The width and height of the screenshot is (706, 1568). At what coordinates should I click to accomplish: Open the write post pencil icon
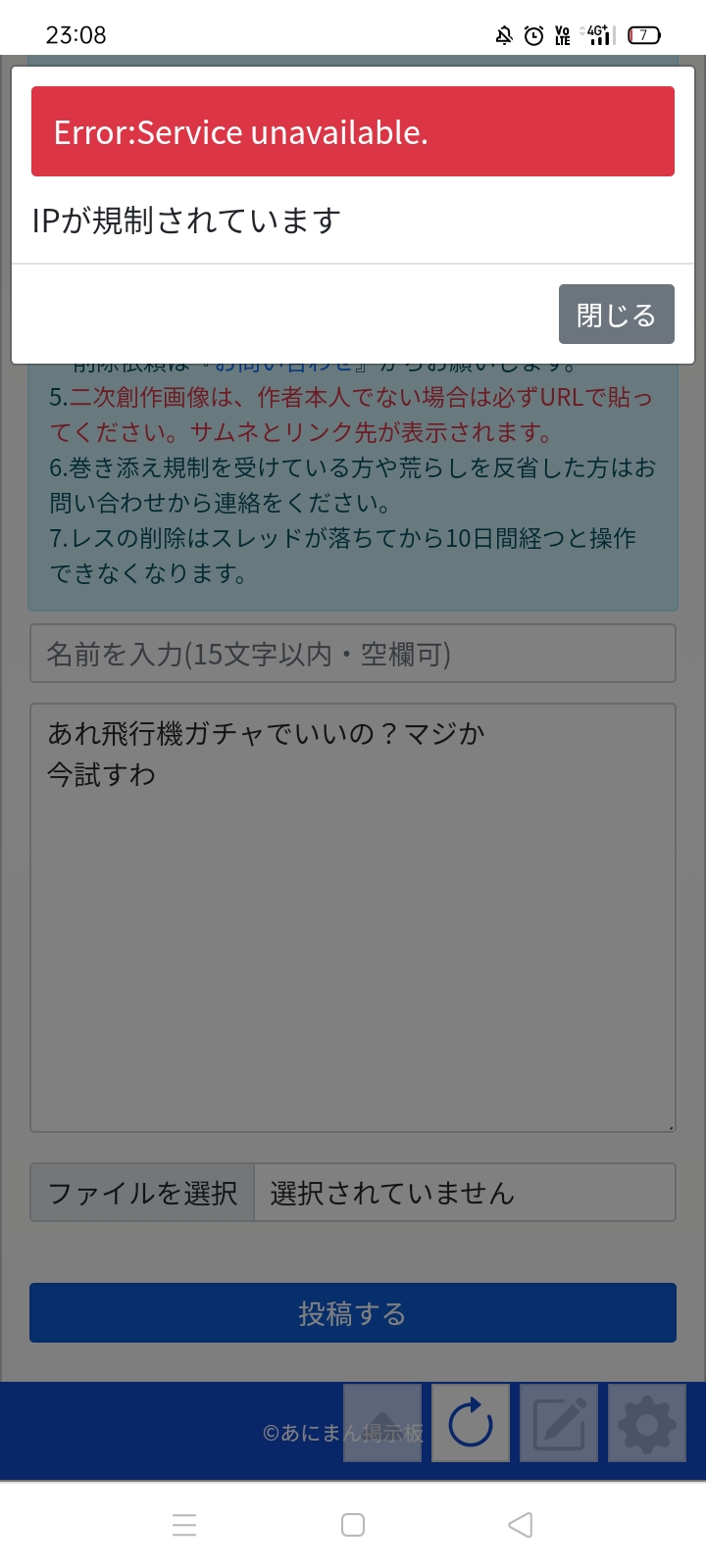(x=559, y=1423)
